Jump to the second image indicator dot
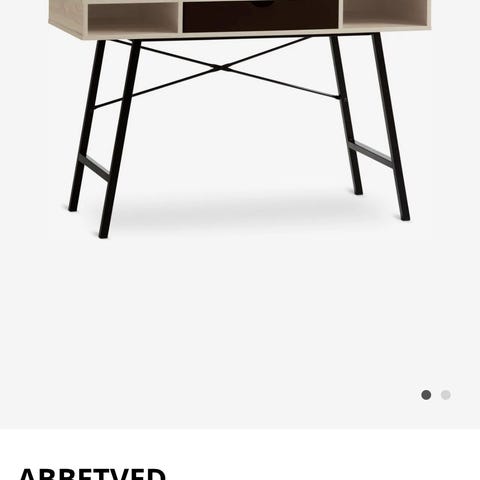The height and width of the screenshot is (480, 480). tap(446, 395)
